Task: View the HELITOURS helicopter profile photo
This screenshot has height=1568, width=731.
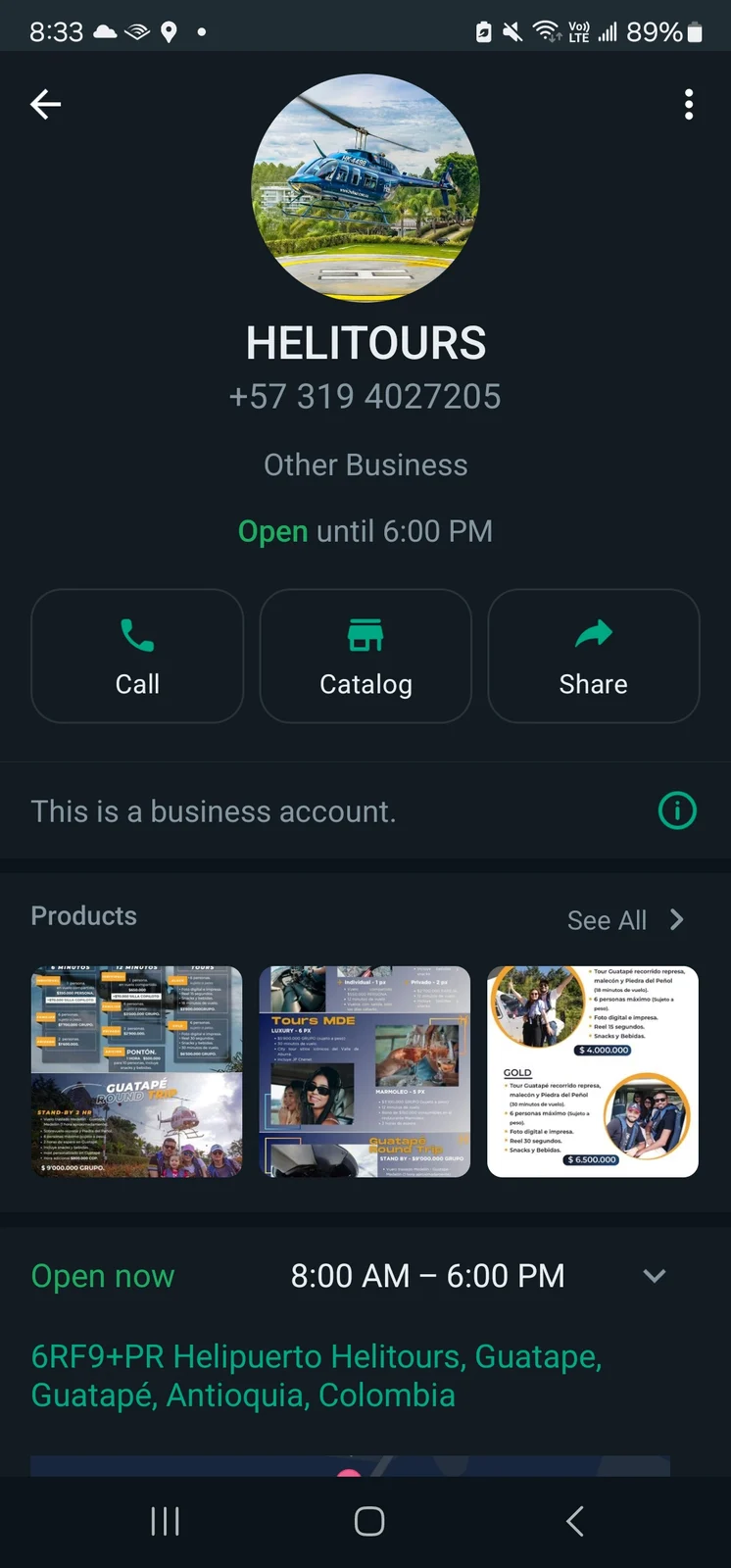Action: [x=365, y=187]
